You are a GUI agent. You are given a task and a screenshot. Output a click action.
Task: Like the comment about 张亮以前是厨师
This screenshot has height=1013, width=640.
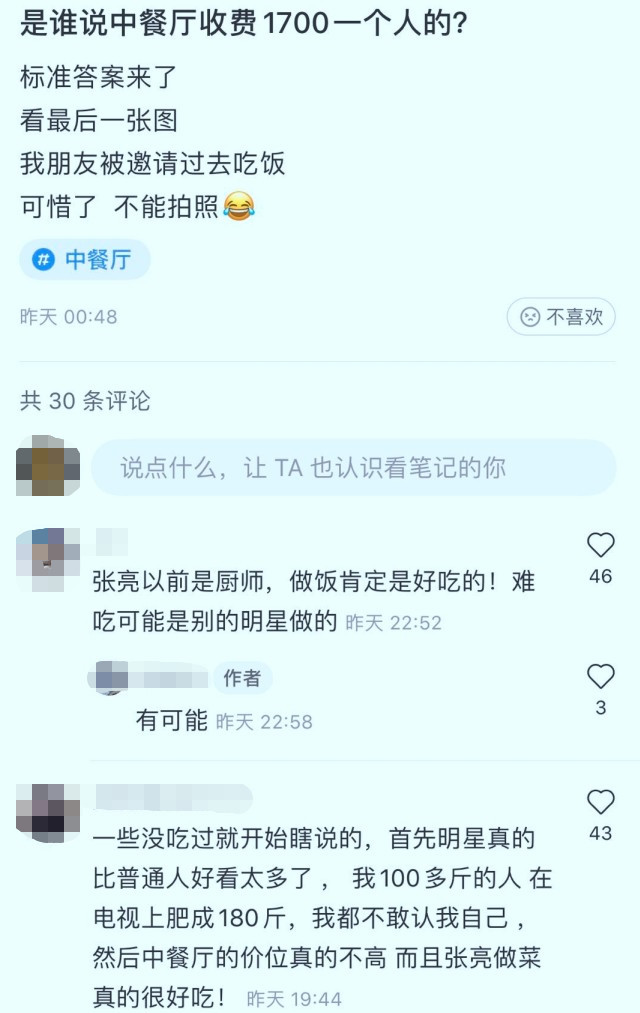pos(600,545)
